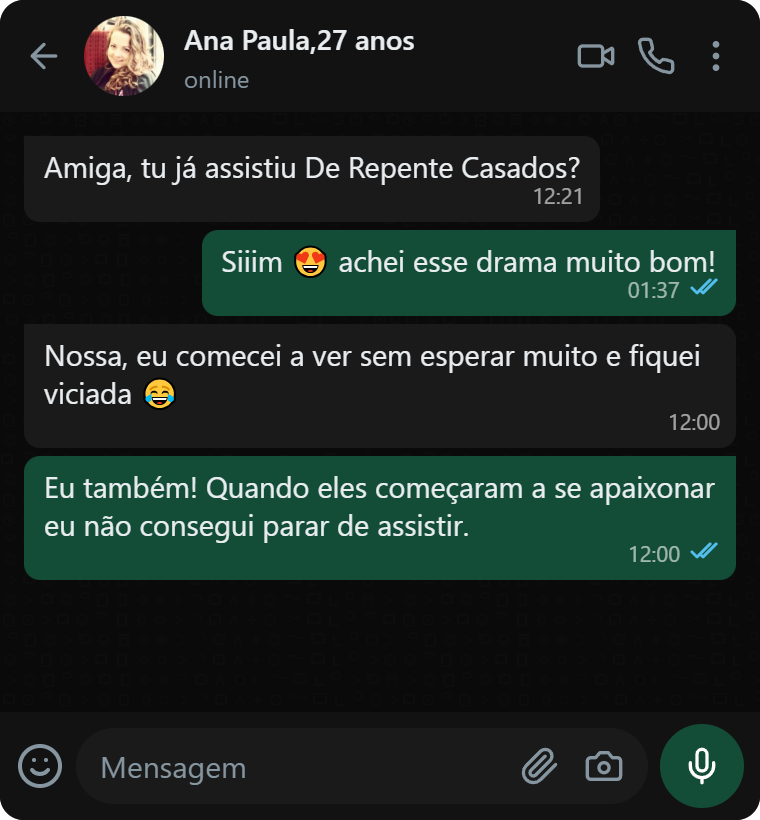Open the camera from the message bar
760x820 pixels.
604,767
